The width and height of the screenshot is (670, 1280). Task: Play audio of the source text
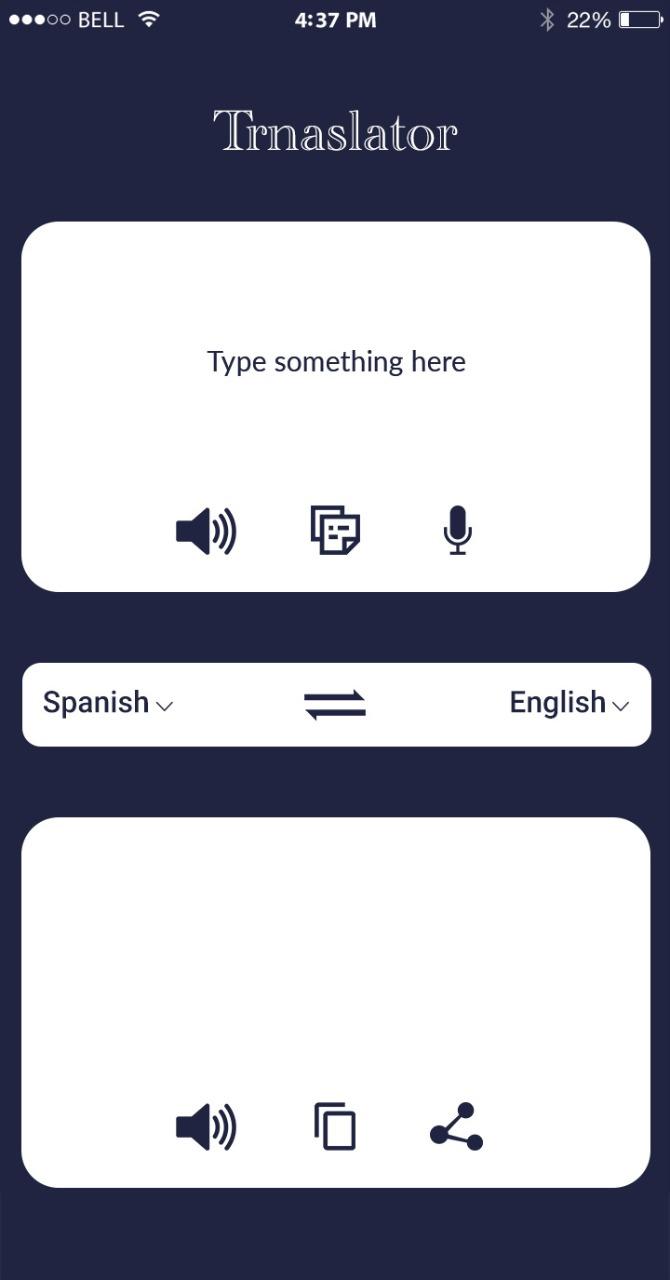[206, 530]
